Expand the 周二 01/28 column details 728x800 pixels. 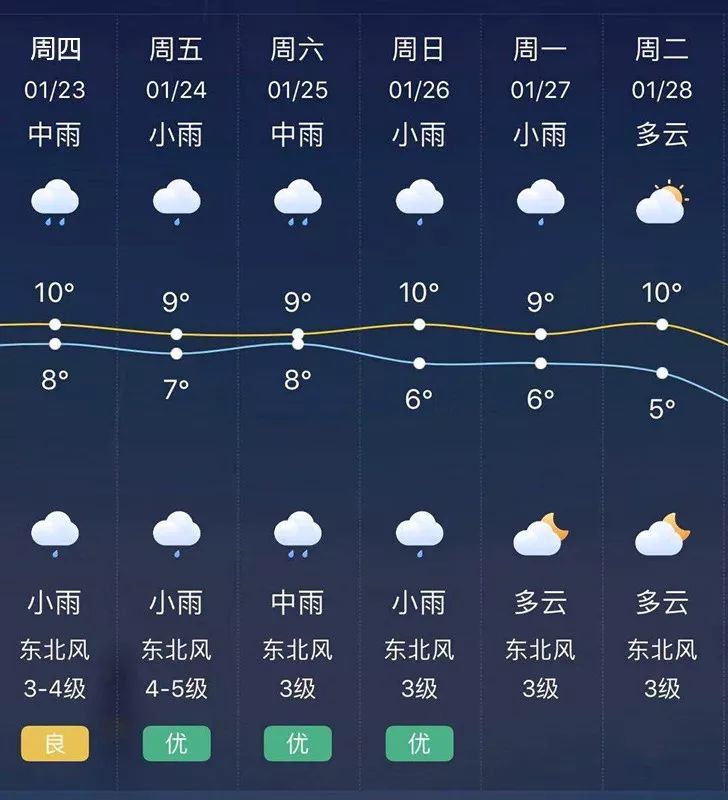(660, 65)
